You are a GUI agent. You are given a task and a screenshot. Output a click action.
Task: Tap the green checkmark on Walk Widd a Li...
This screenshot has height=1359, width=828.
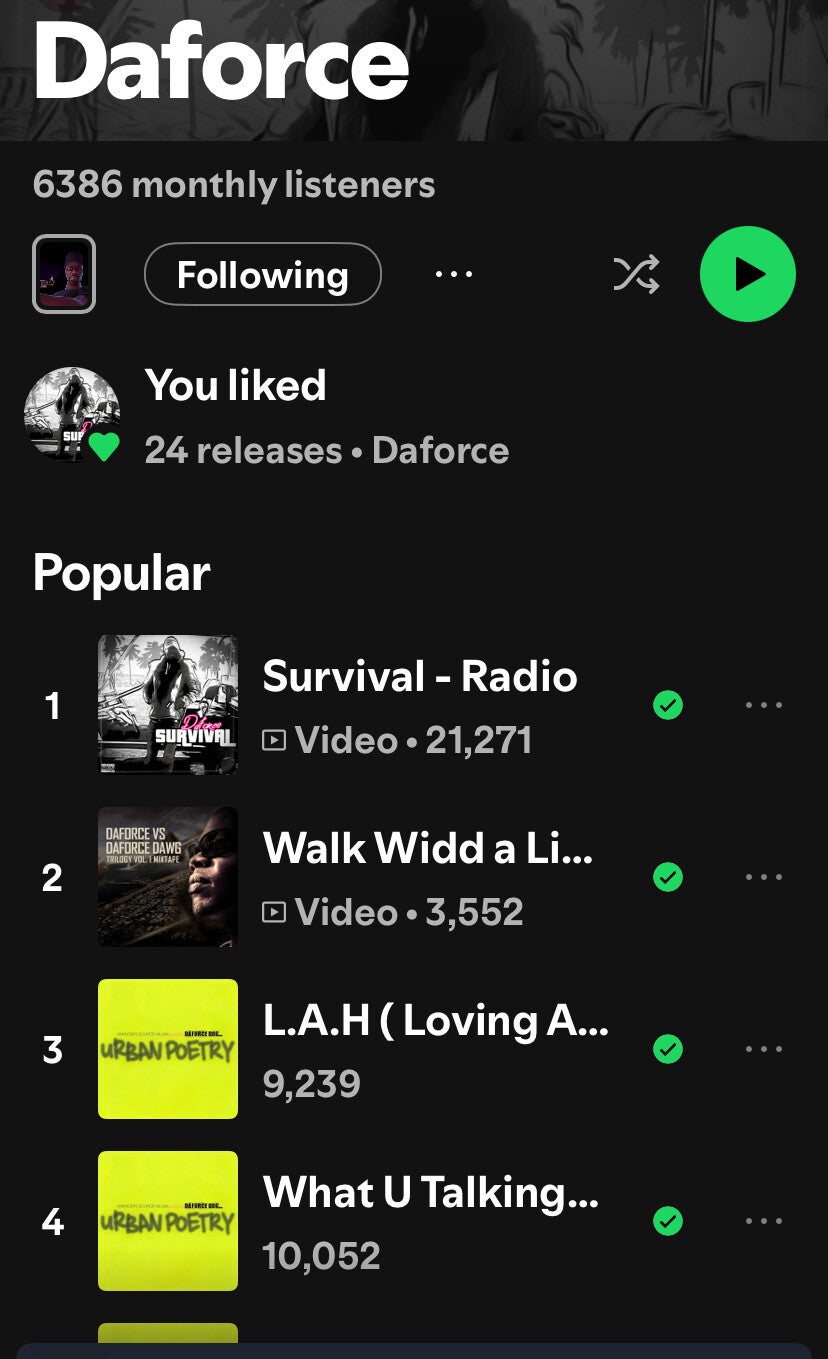pos(667,878)
